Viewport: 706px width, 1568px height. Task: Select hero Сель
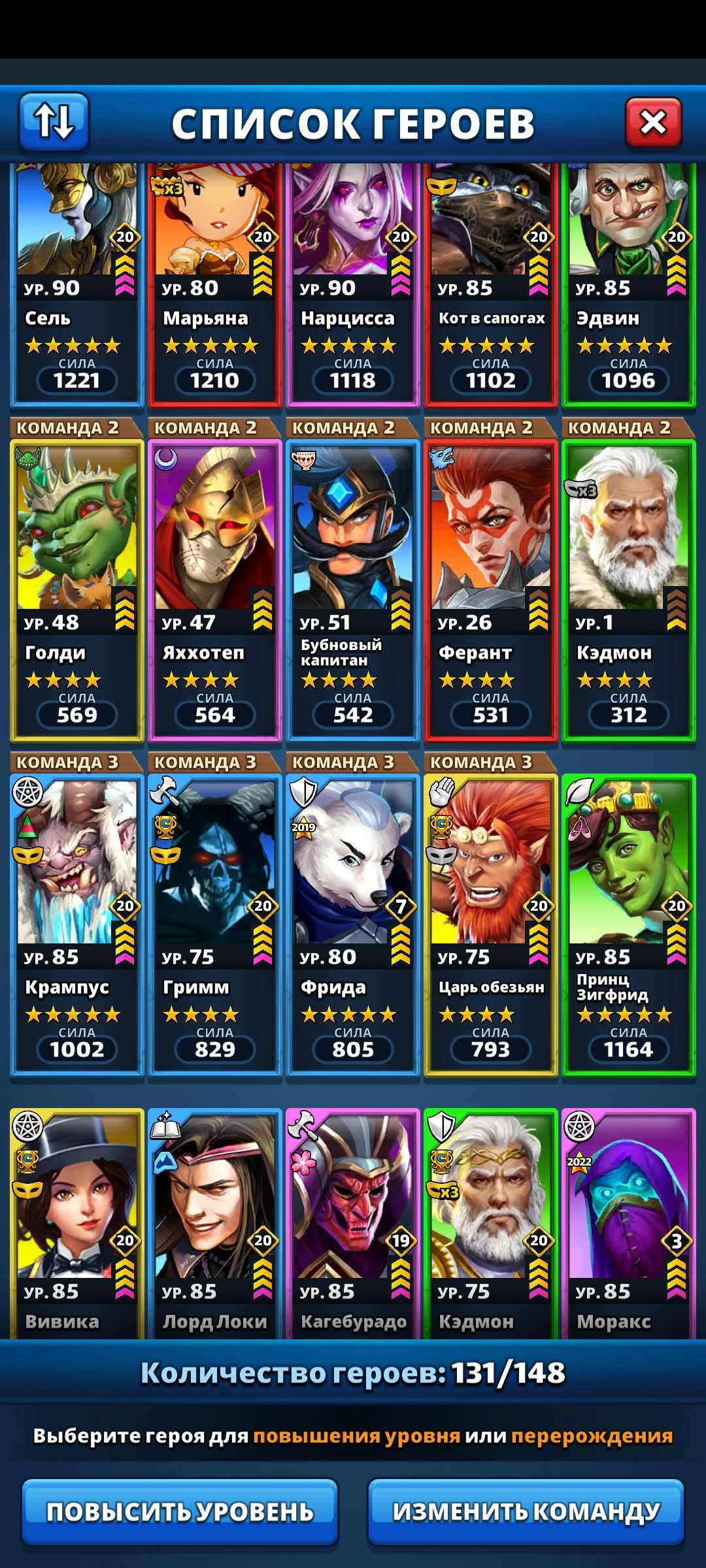76,281
